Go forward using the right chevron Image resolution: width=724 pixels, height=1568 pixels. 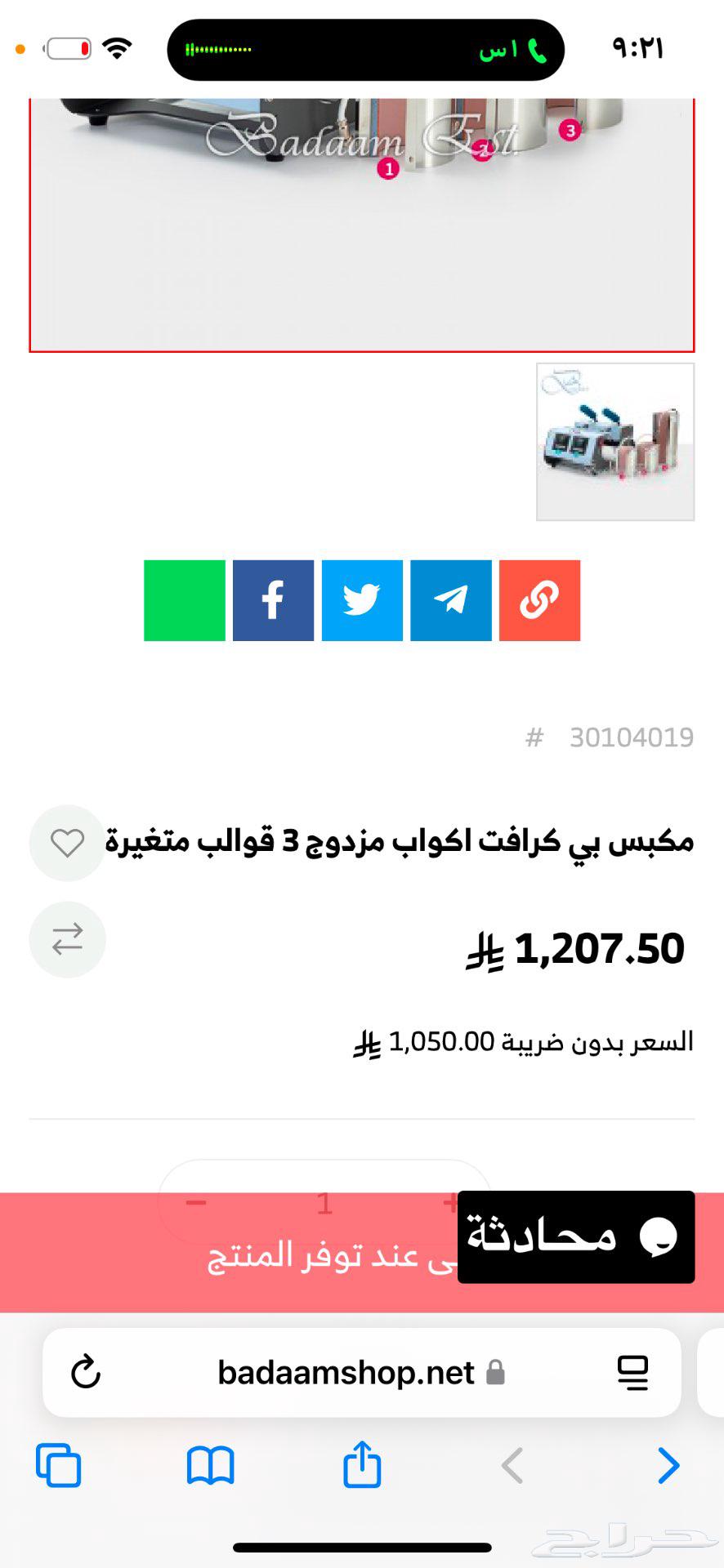click(x=668, y=1466)
